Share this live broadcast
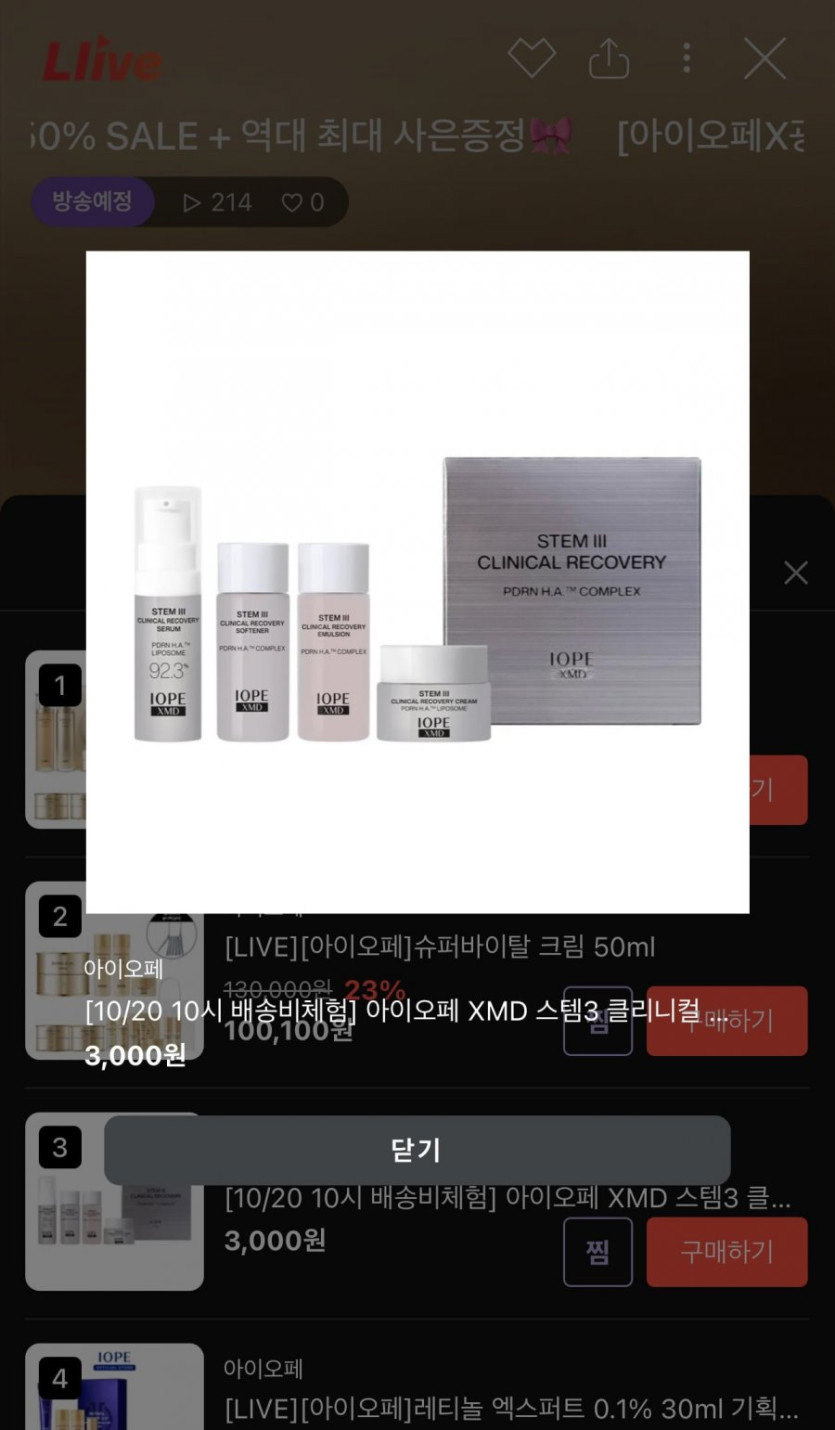835x1430 pixels. tap(609, 59)
